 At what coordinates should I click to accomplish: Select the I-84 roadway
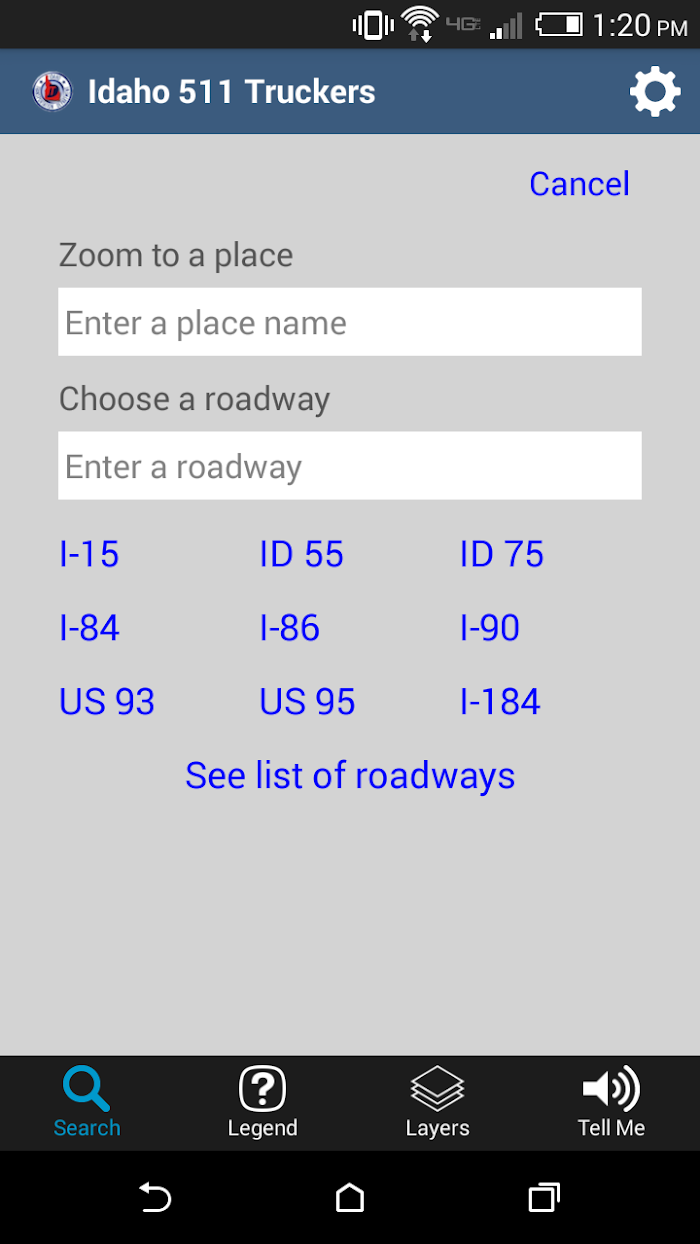(x=89, y=628)
